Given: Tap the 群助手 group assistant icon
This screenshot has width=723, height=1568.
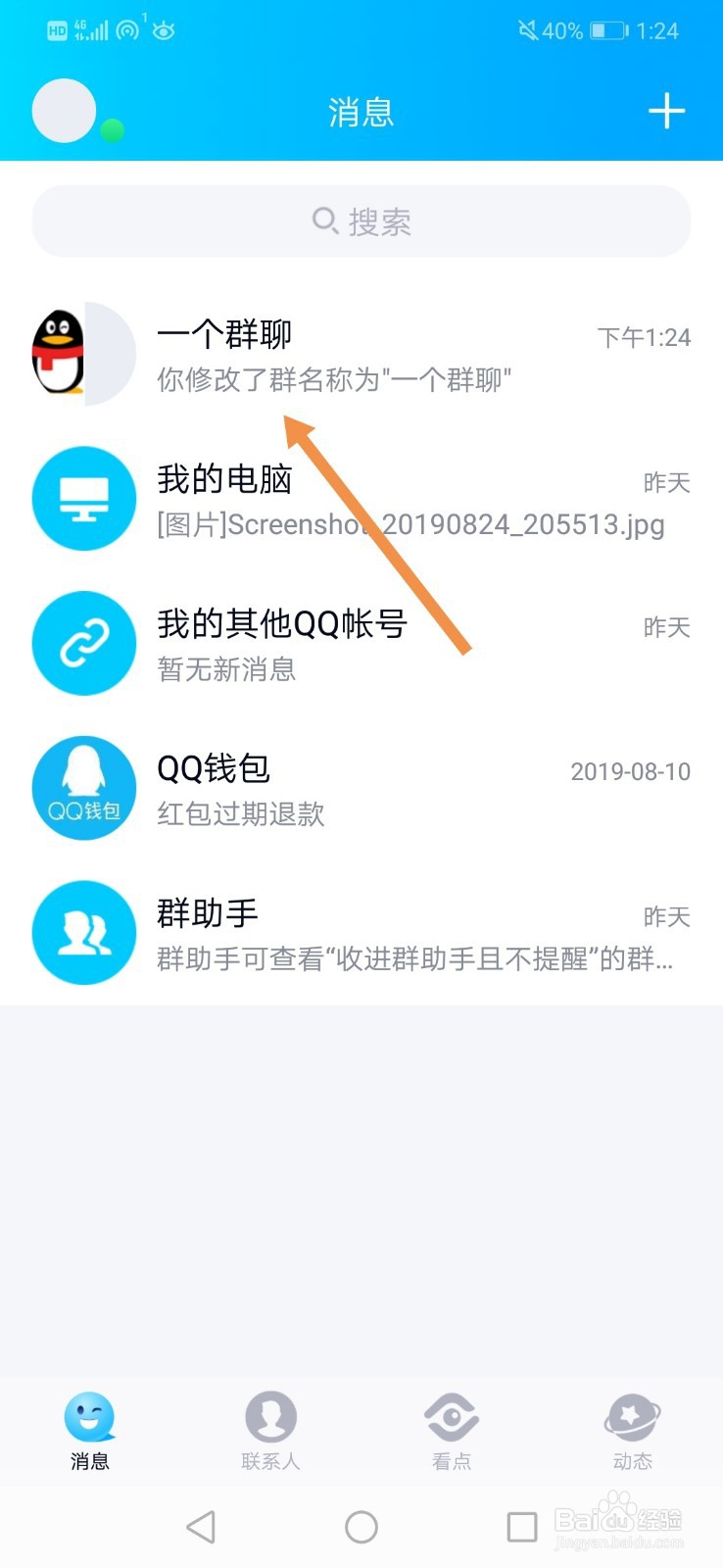Looking at the screenshot, I should [x=83, y=932].
